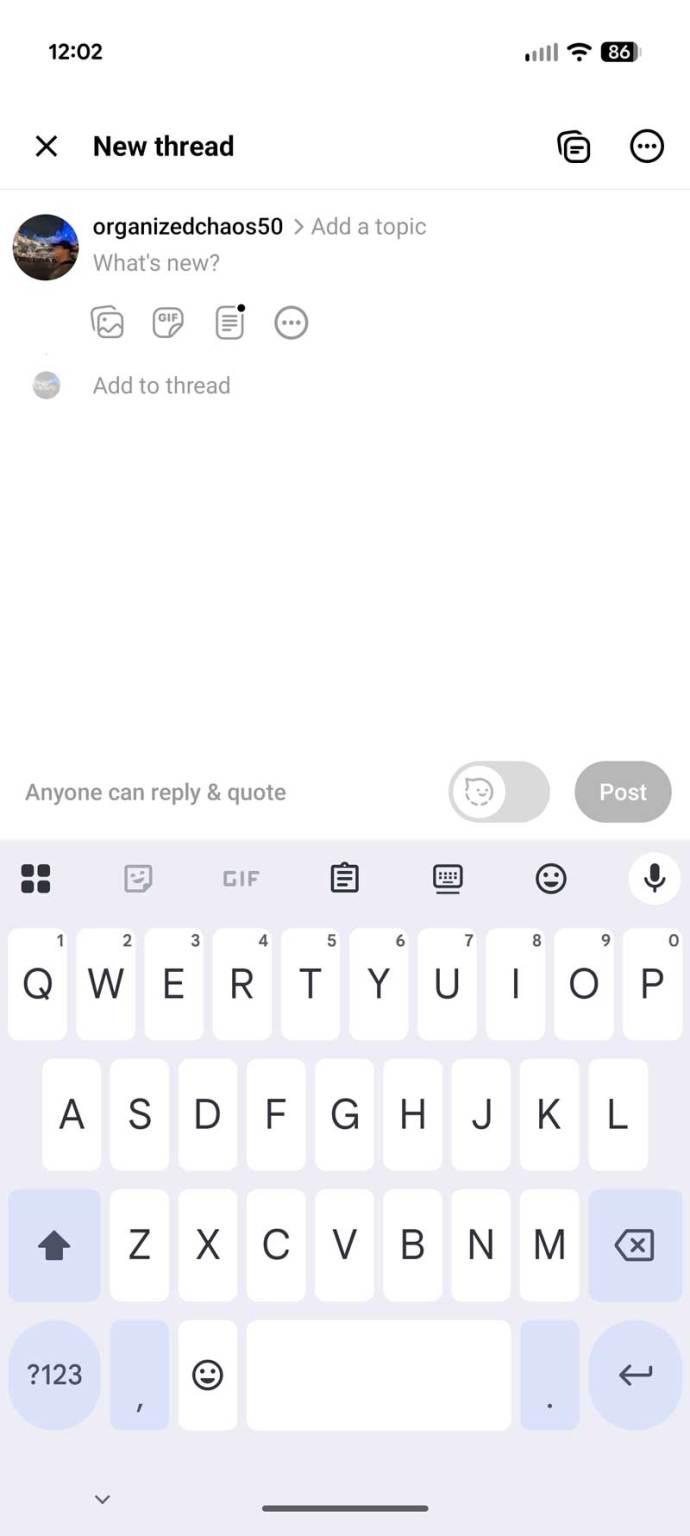
Task: Change who can reply and quote
Action: [155, 792]
